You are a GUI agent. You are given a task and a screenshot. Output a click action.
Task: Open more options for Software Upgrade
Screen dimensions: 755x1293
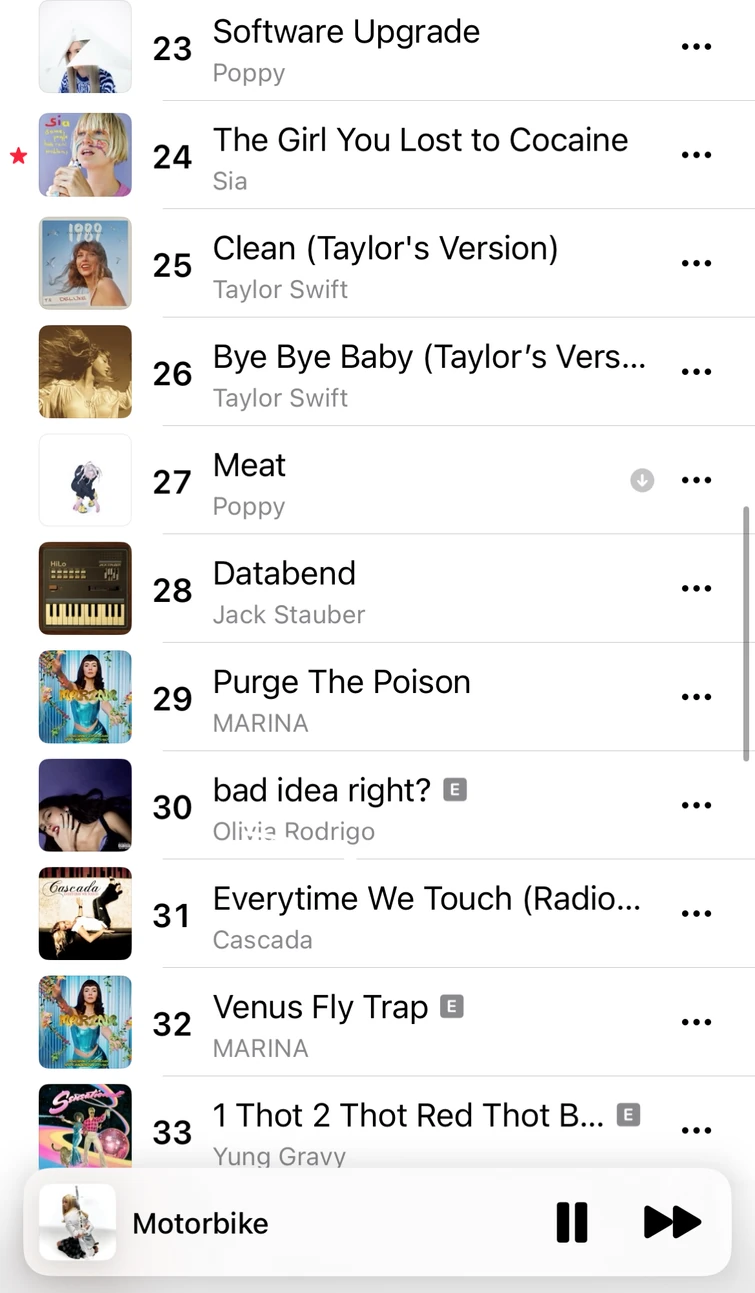(x=696, y=47)
